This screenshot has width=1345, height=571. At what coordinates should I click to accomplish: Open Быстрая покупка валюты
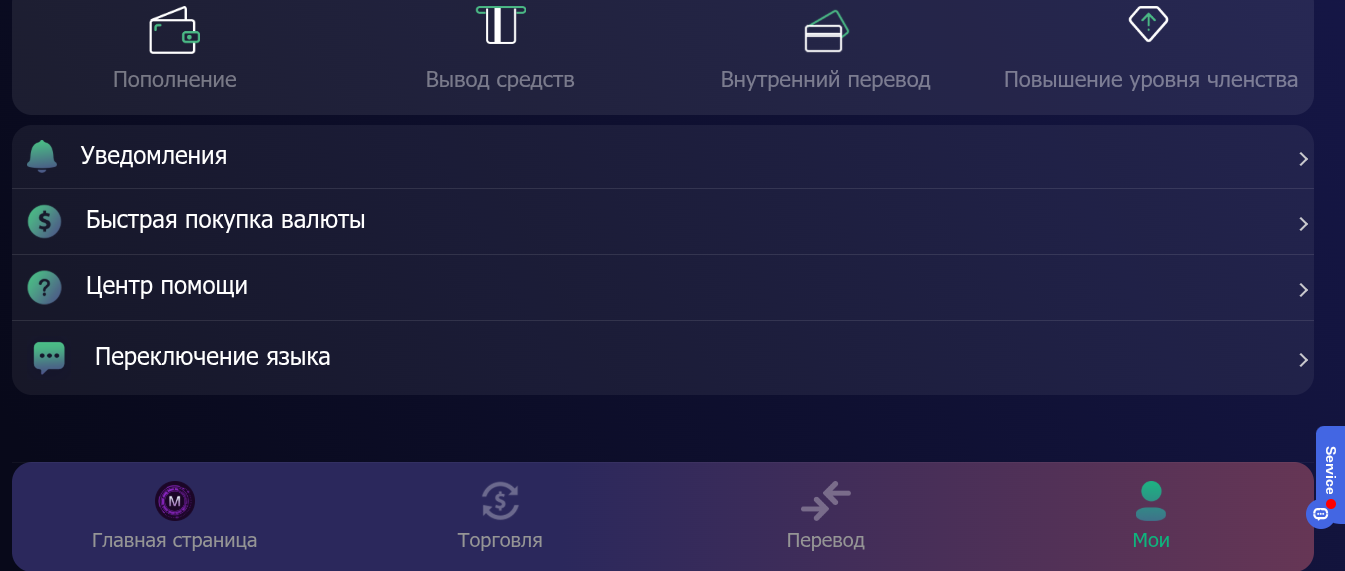662,221
